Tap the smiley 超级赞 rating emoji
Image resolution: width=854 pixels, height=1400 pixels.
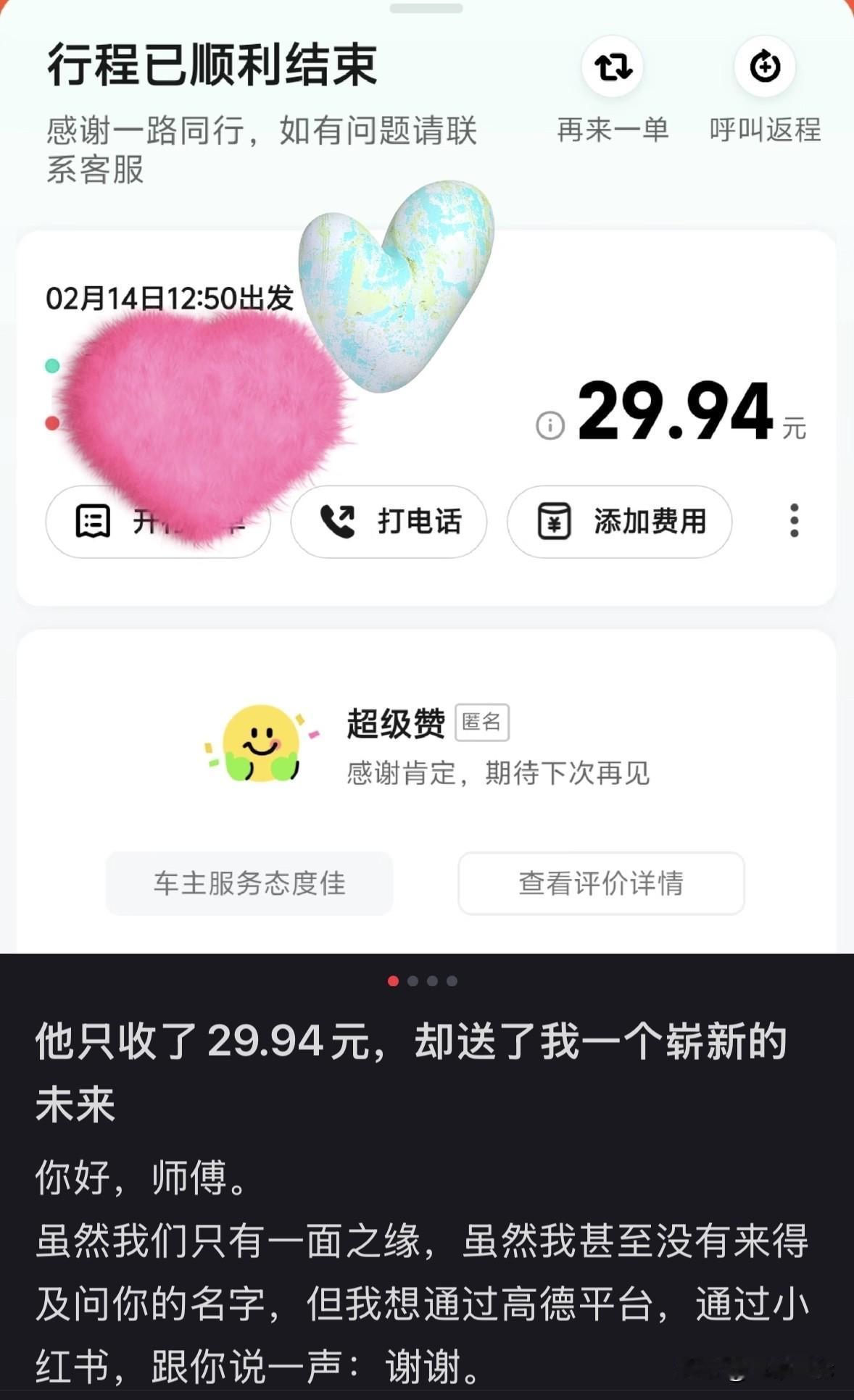coord(262,741)
